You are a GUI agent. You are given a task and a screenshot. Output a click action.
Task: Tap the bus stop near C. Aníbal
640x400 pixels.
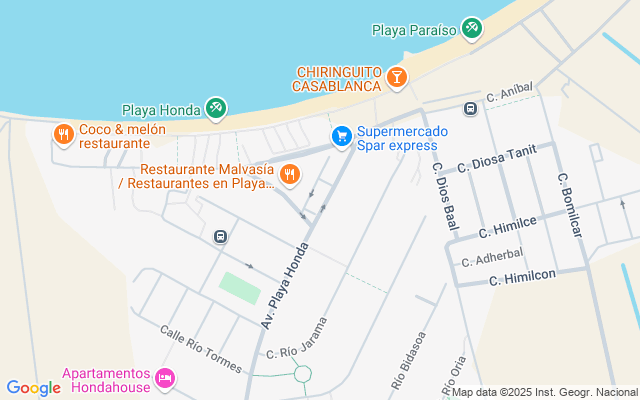click(471, 109)
